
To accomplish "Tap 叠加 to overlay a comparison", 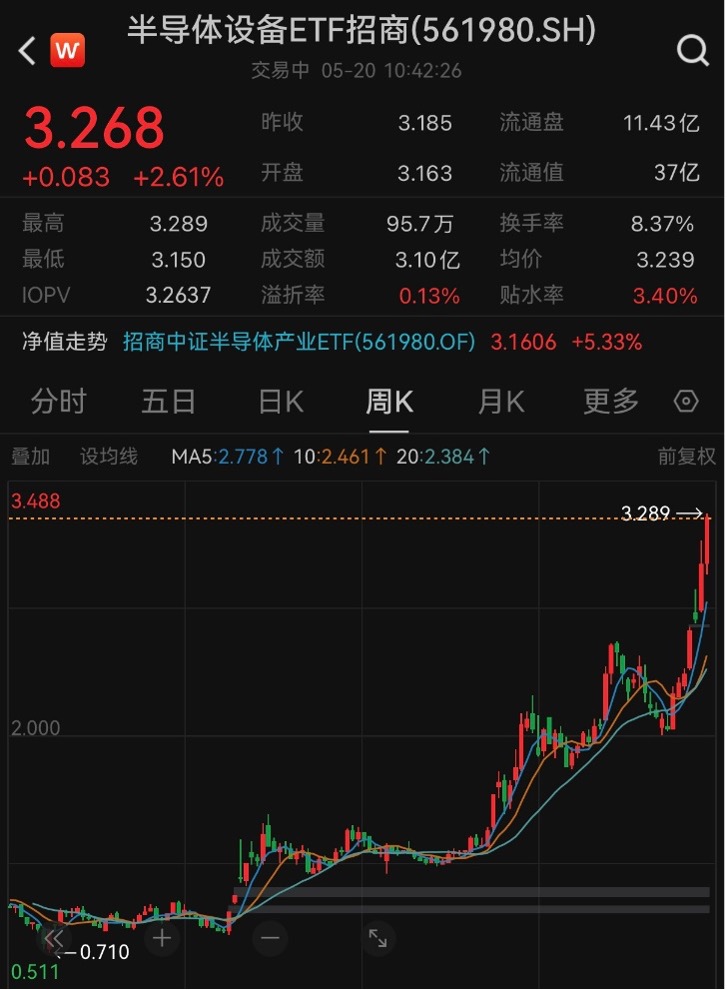I will point(30,456).
